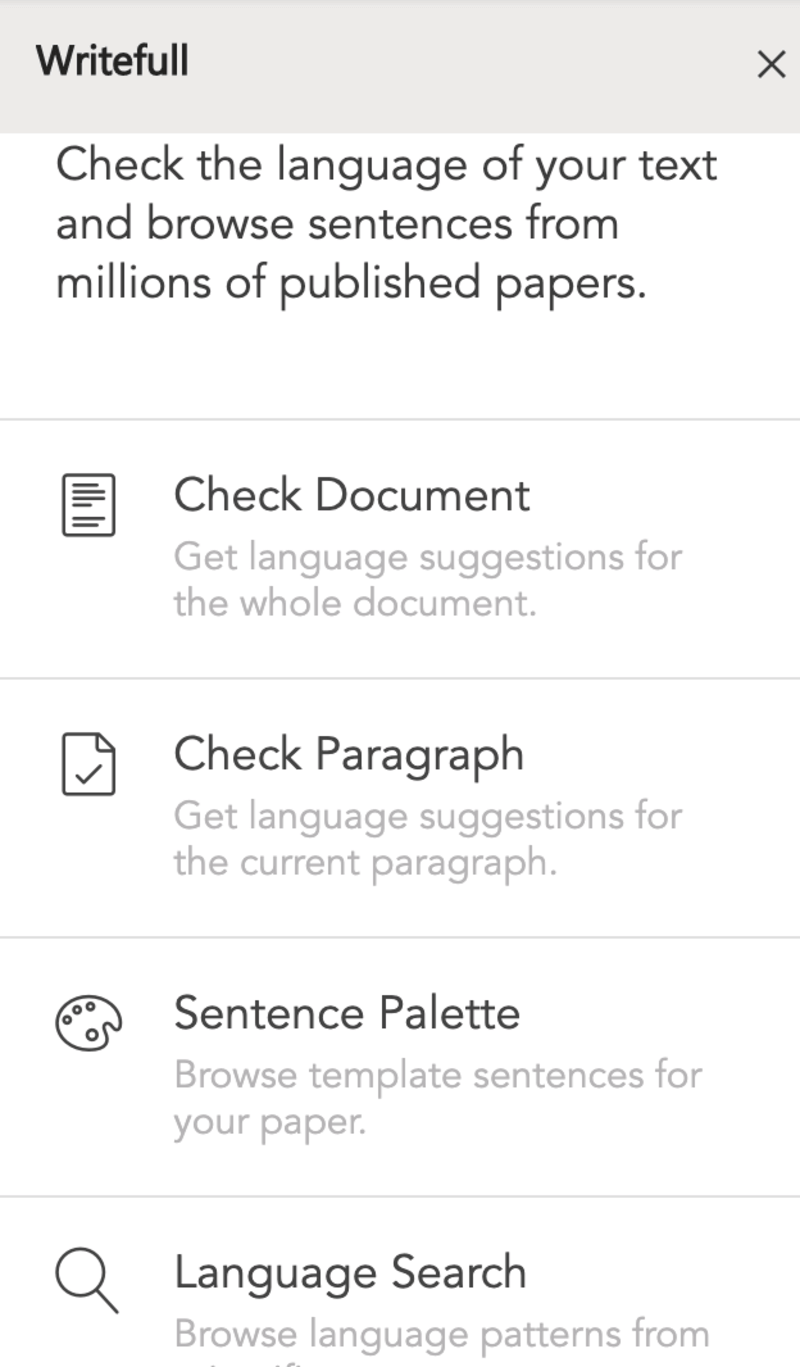Select Check Paragraph option

(x=348, y=755)
